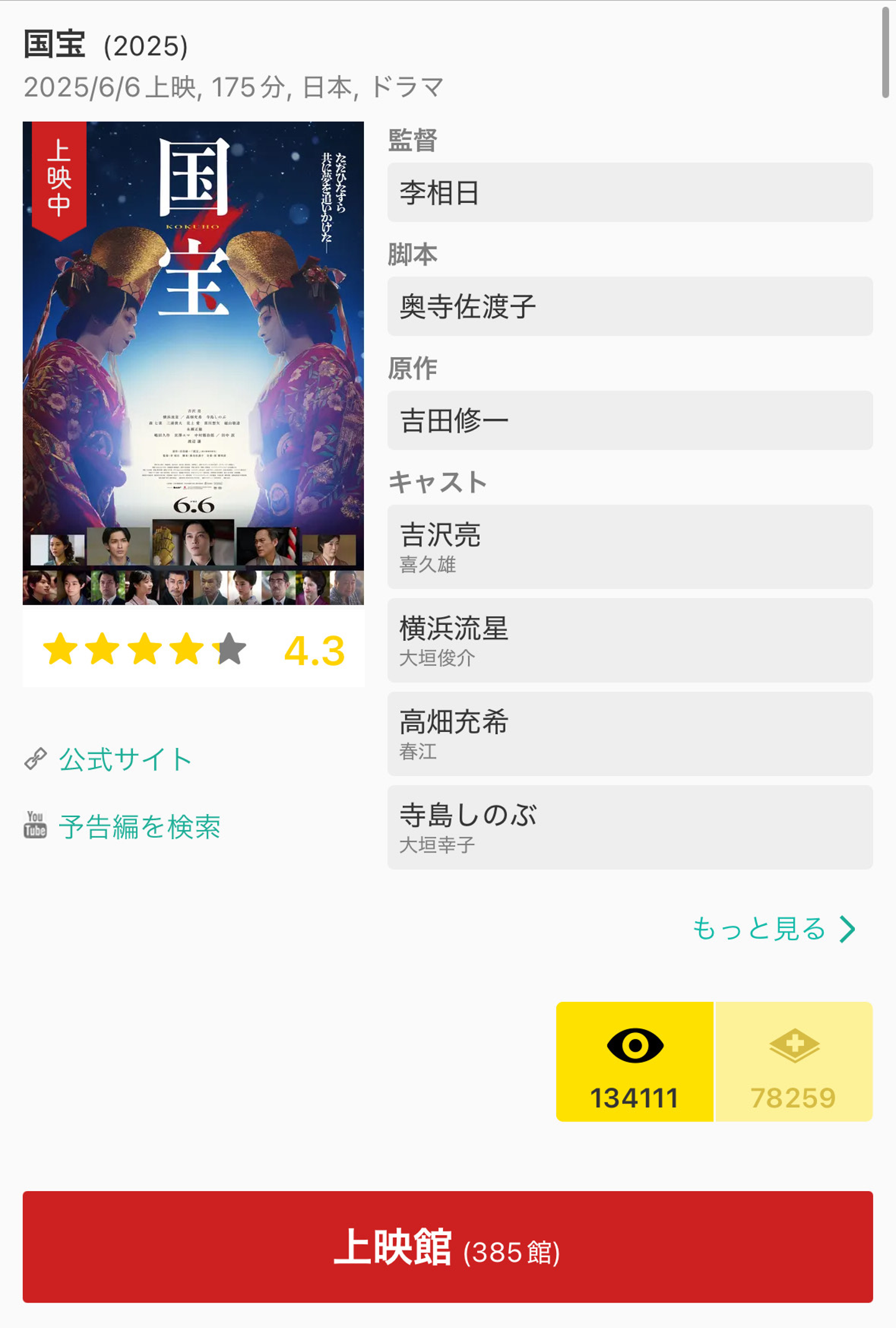View cast member 高畑充希
The image size is (896, 1328).
click(629, 734)
